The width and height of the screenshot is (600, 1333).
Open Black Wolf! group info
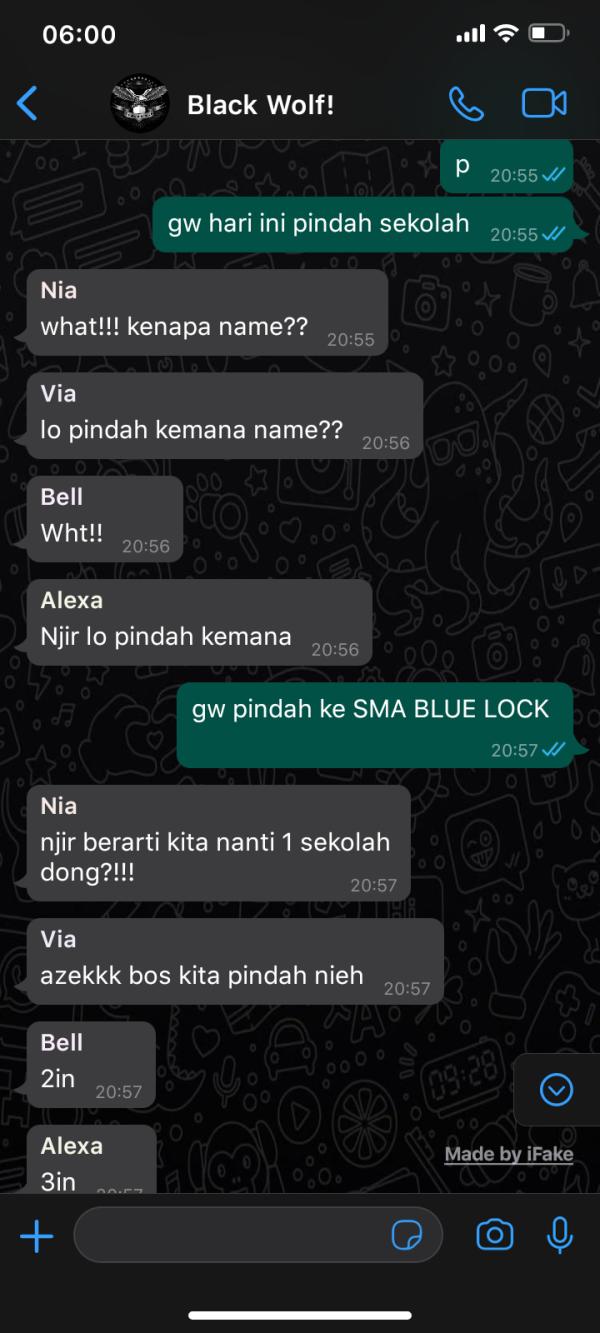260,104
